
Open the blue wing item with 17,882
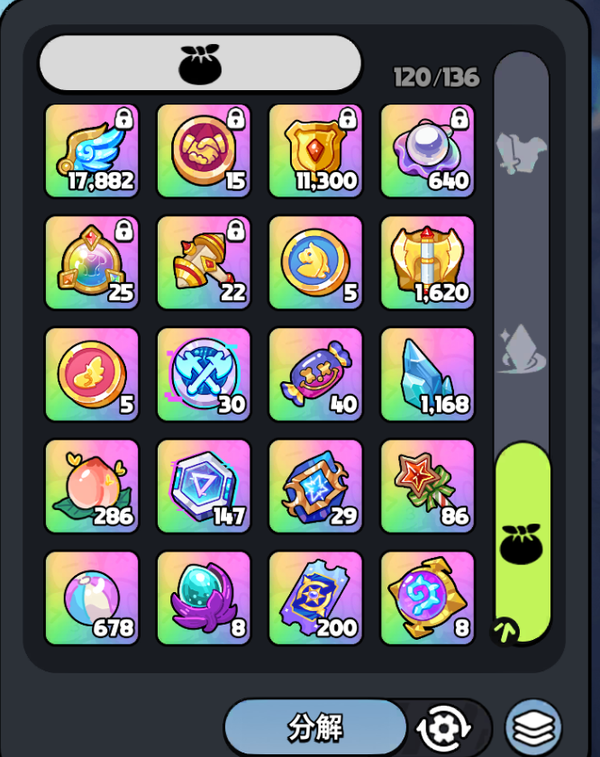(x=92, y=150)
